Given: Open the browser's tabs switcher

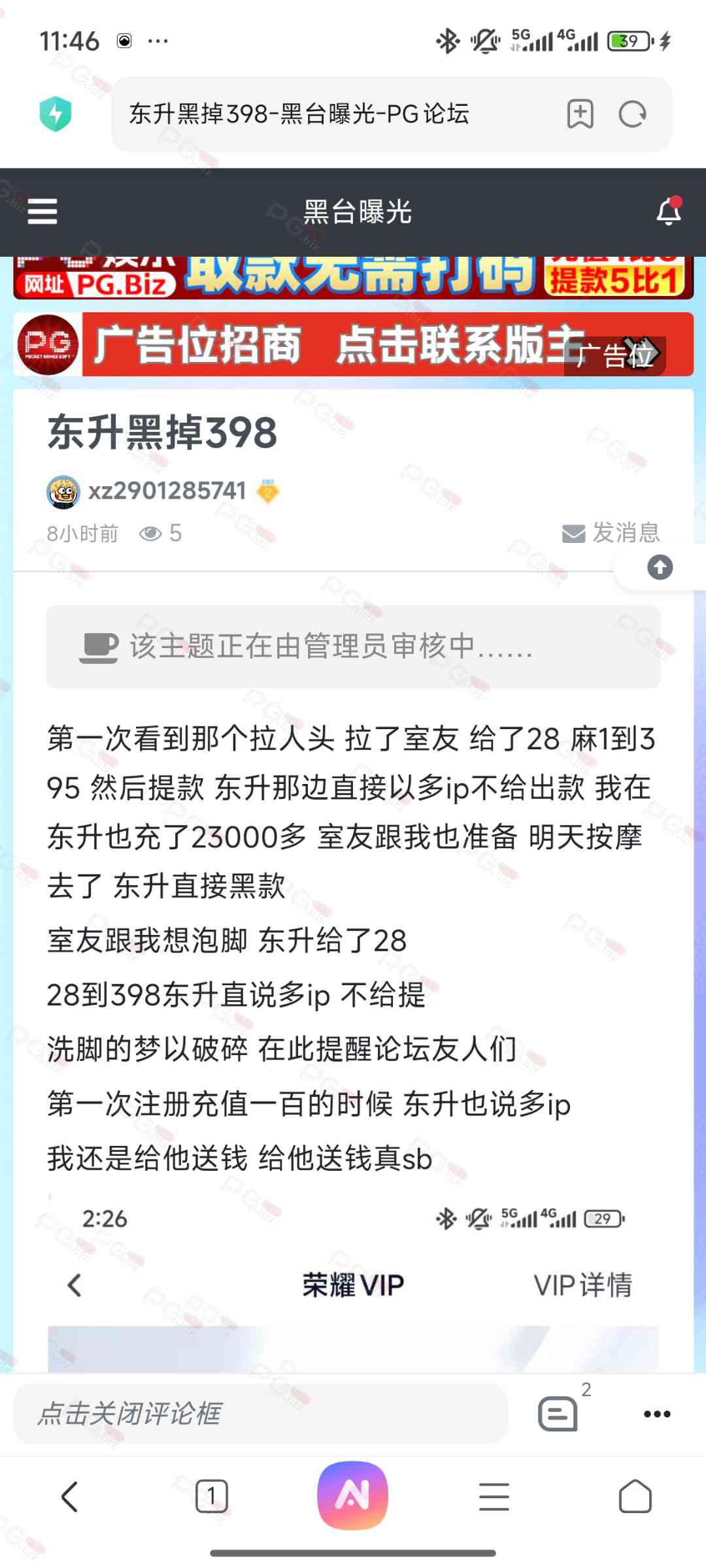Looking at the screenshot, I should pyautogui.click(x=211, y=1496).
